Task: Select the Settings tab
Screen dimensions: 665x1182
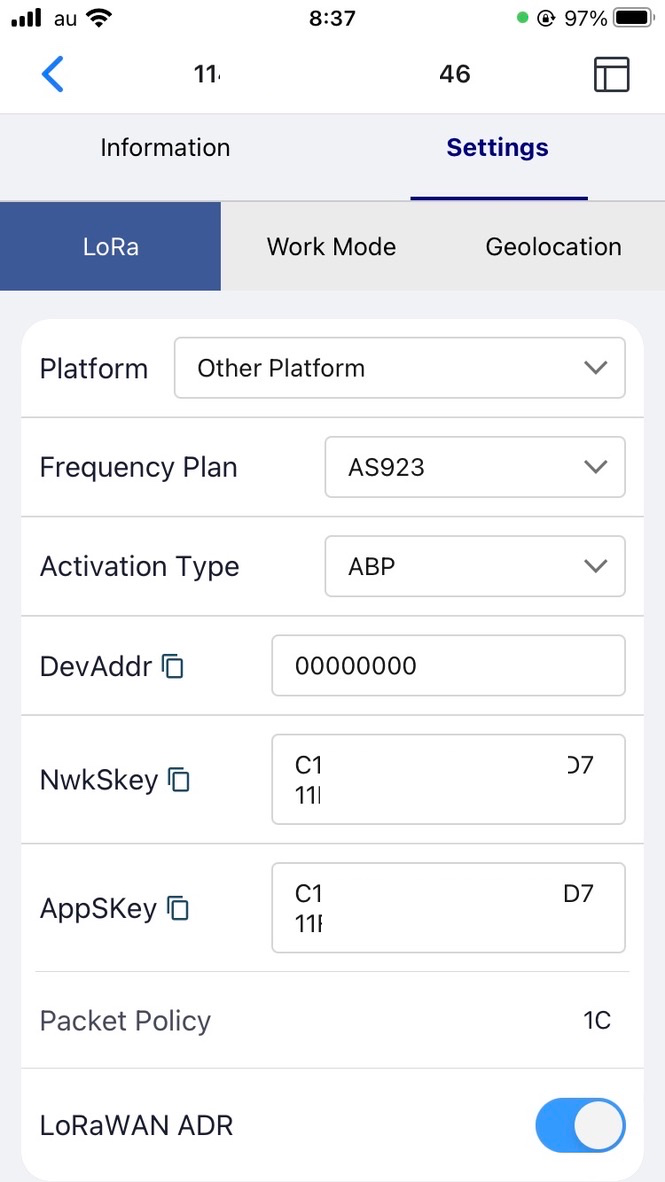Action: coord(497,148)
